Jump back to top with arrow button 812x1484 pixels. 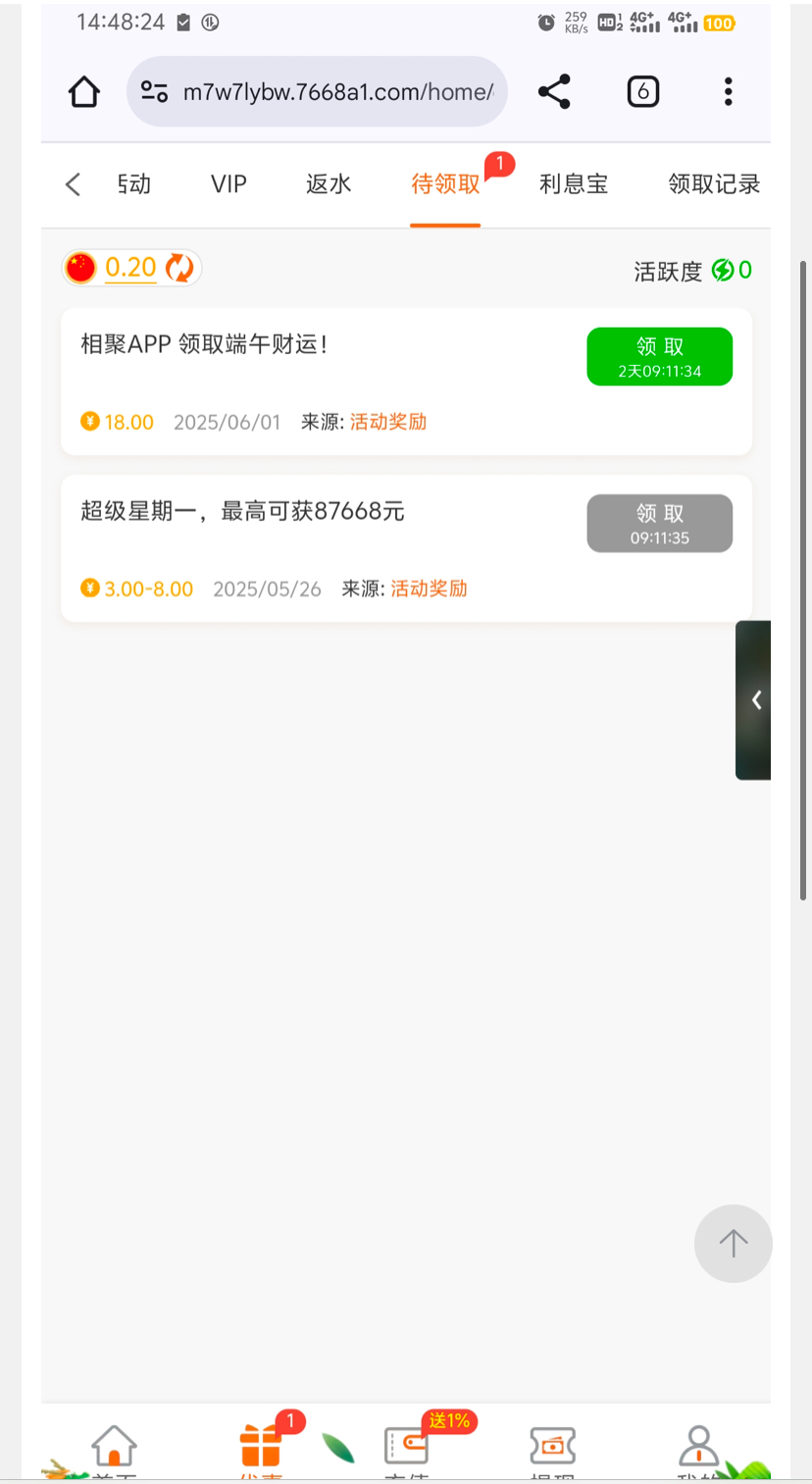[733, 1243]
